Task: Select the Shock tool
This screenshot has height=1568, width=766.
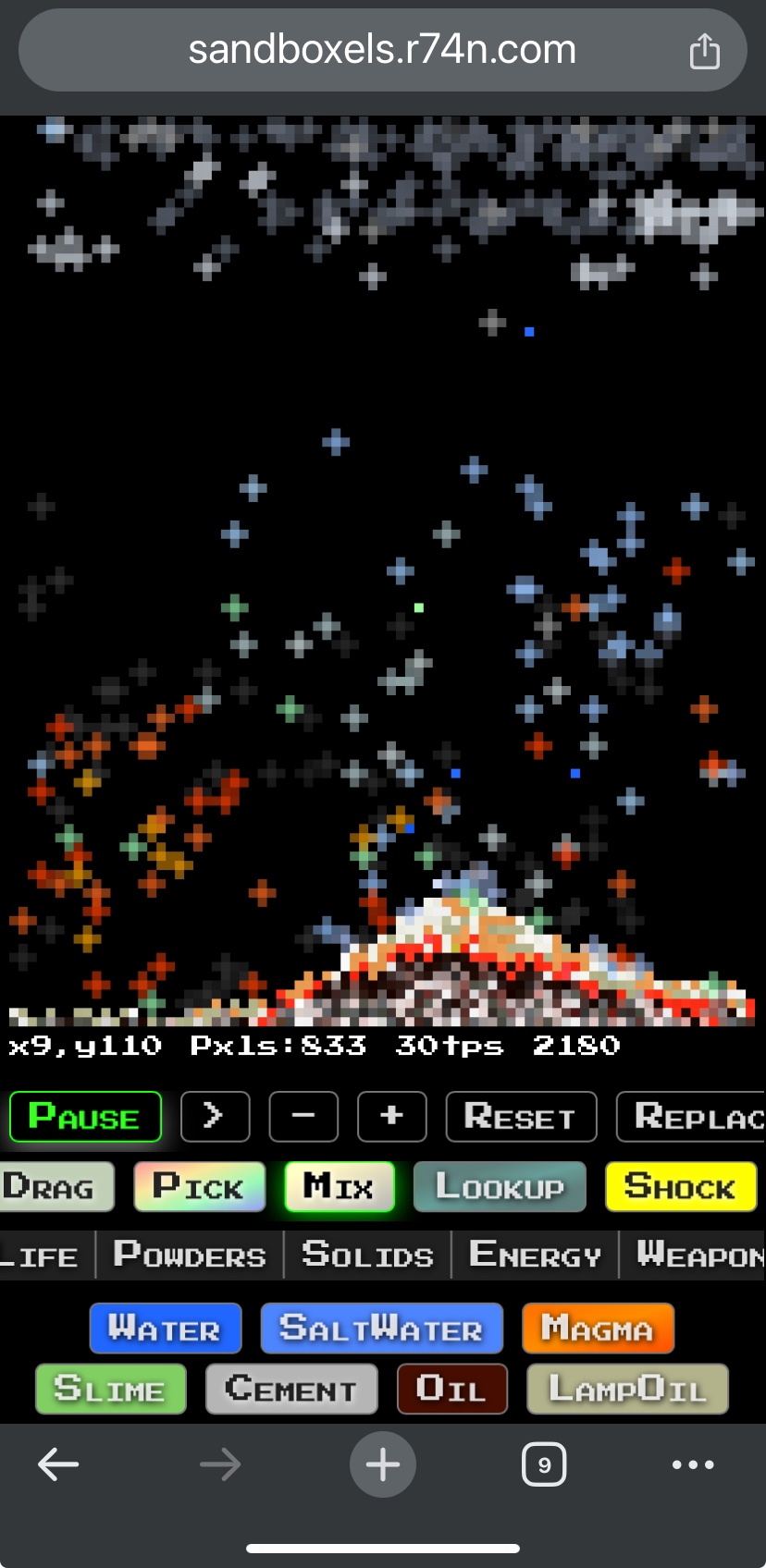Action: tap(683, 1186)
